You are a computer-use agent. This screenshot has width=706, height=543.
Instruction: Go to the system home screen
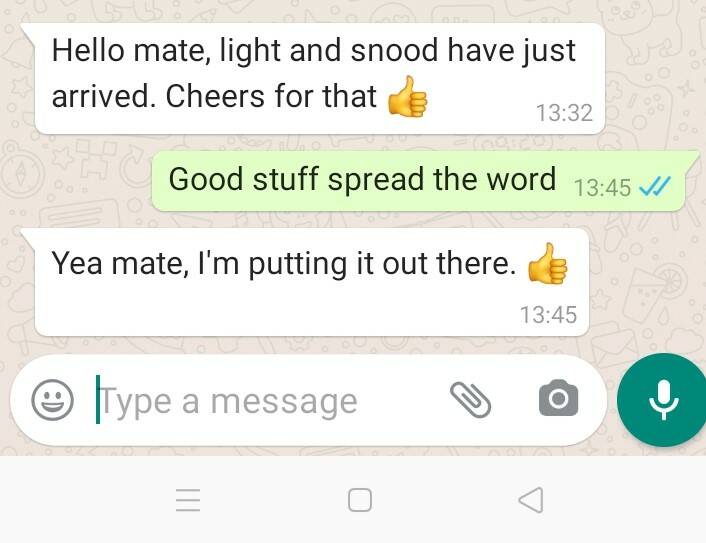click(360, 500)
